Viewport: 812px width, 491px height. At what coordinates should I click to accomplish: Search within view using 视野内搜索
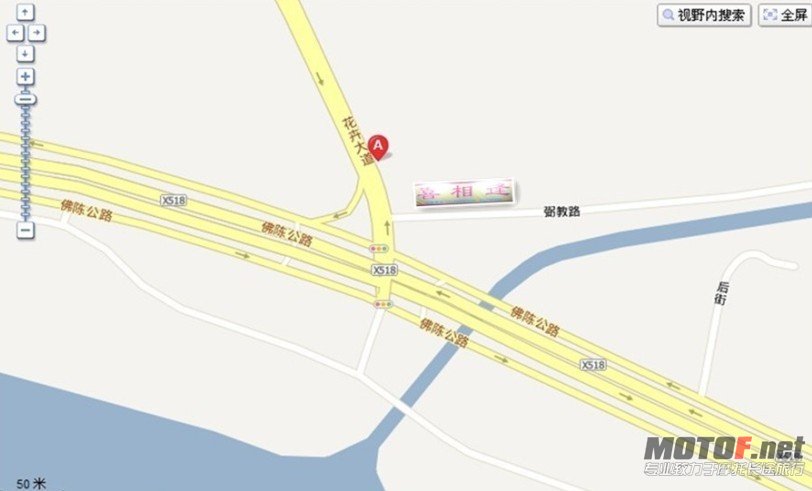point(703,15)
